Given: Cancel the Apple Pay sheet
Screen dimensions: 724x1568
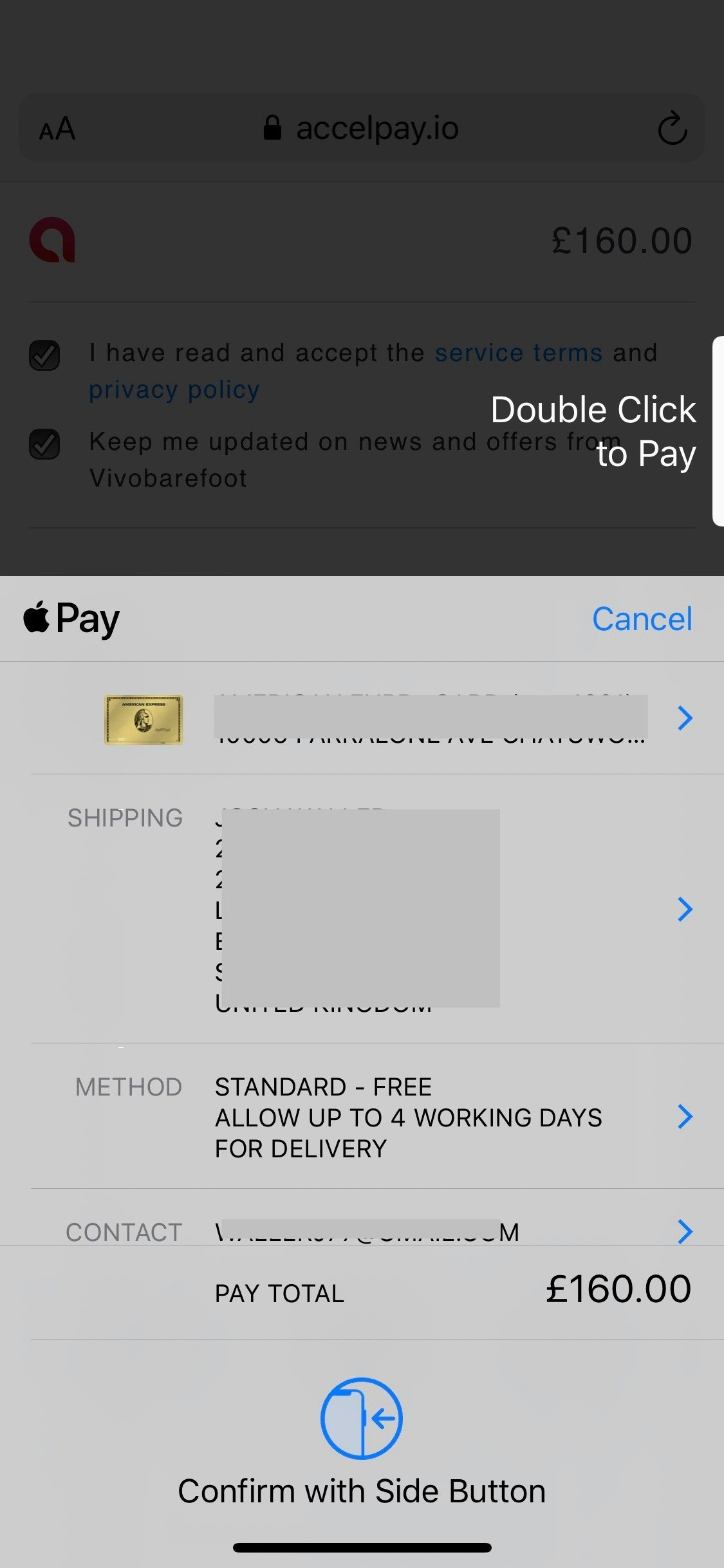Looking at the screenshot, I should click(642, 618).
